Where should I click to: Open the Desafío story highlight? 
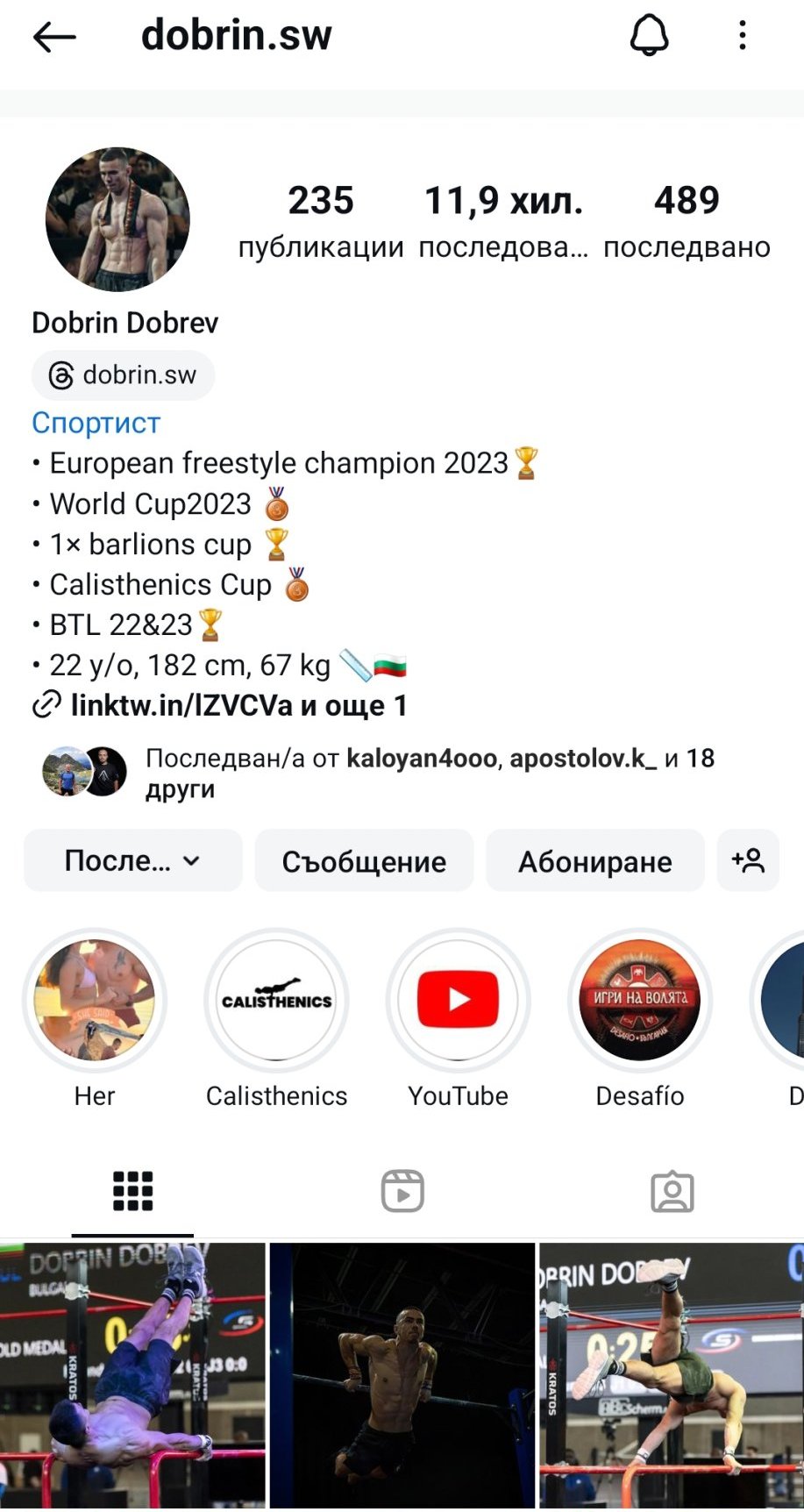tap(640, 1001)
